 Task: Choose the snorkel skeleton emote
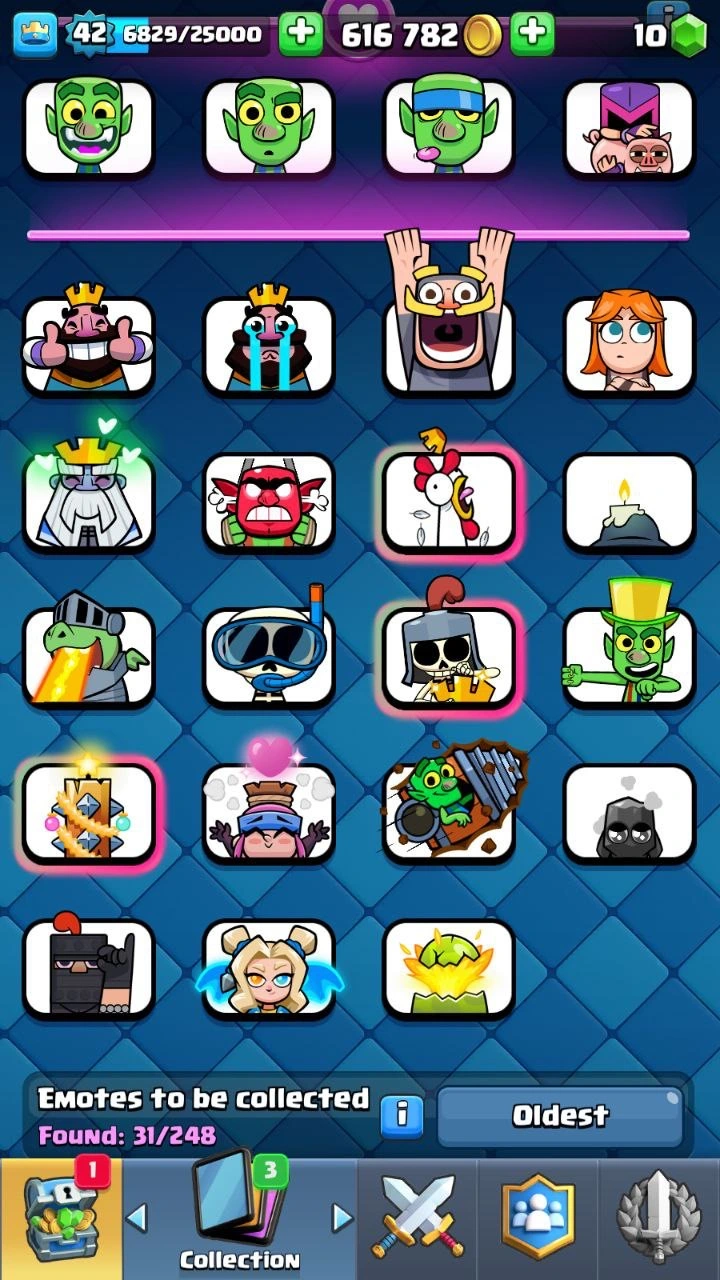pyautogui.click(x=268, y=656)
